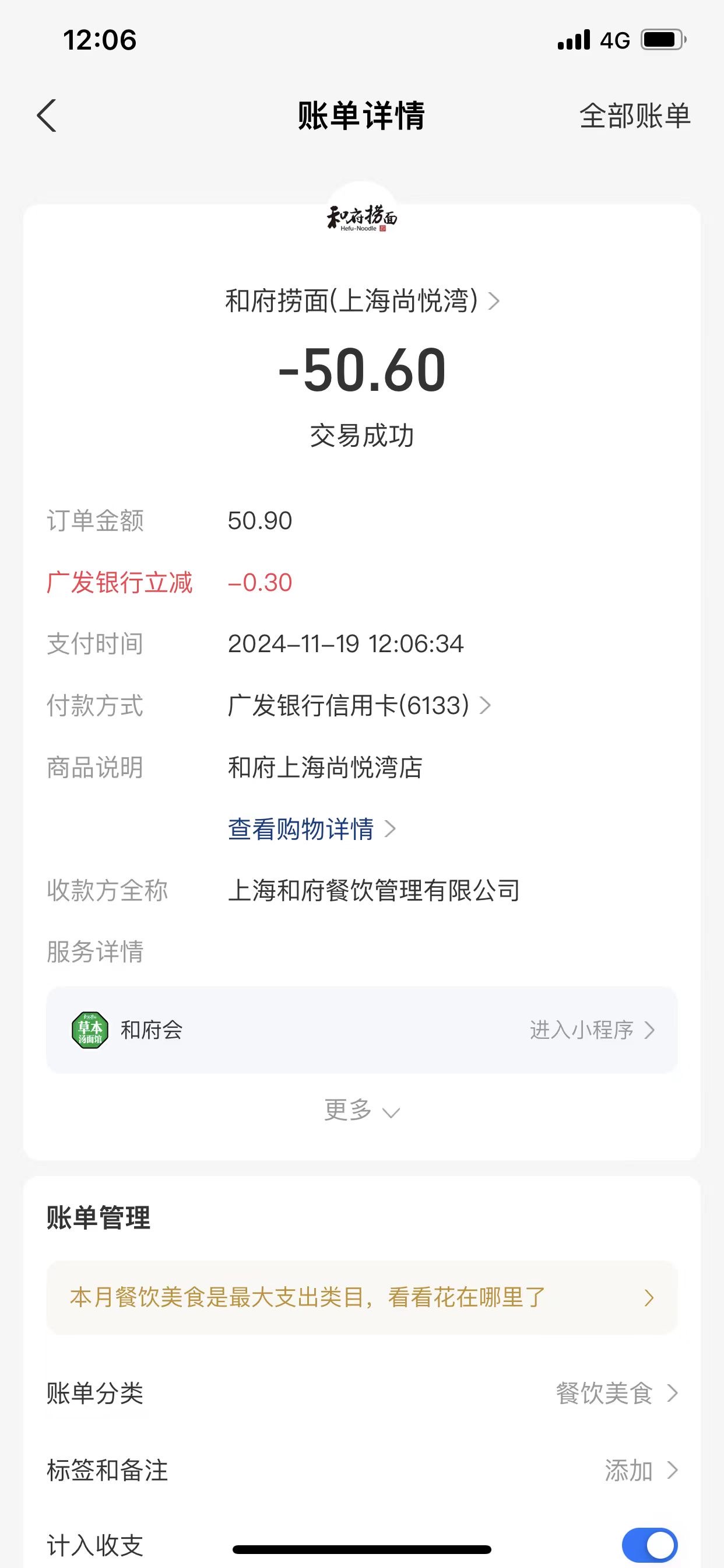724x1568 pixels.
Task: Open 全部账单 to view all bills
Action: point(635,116)
